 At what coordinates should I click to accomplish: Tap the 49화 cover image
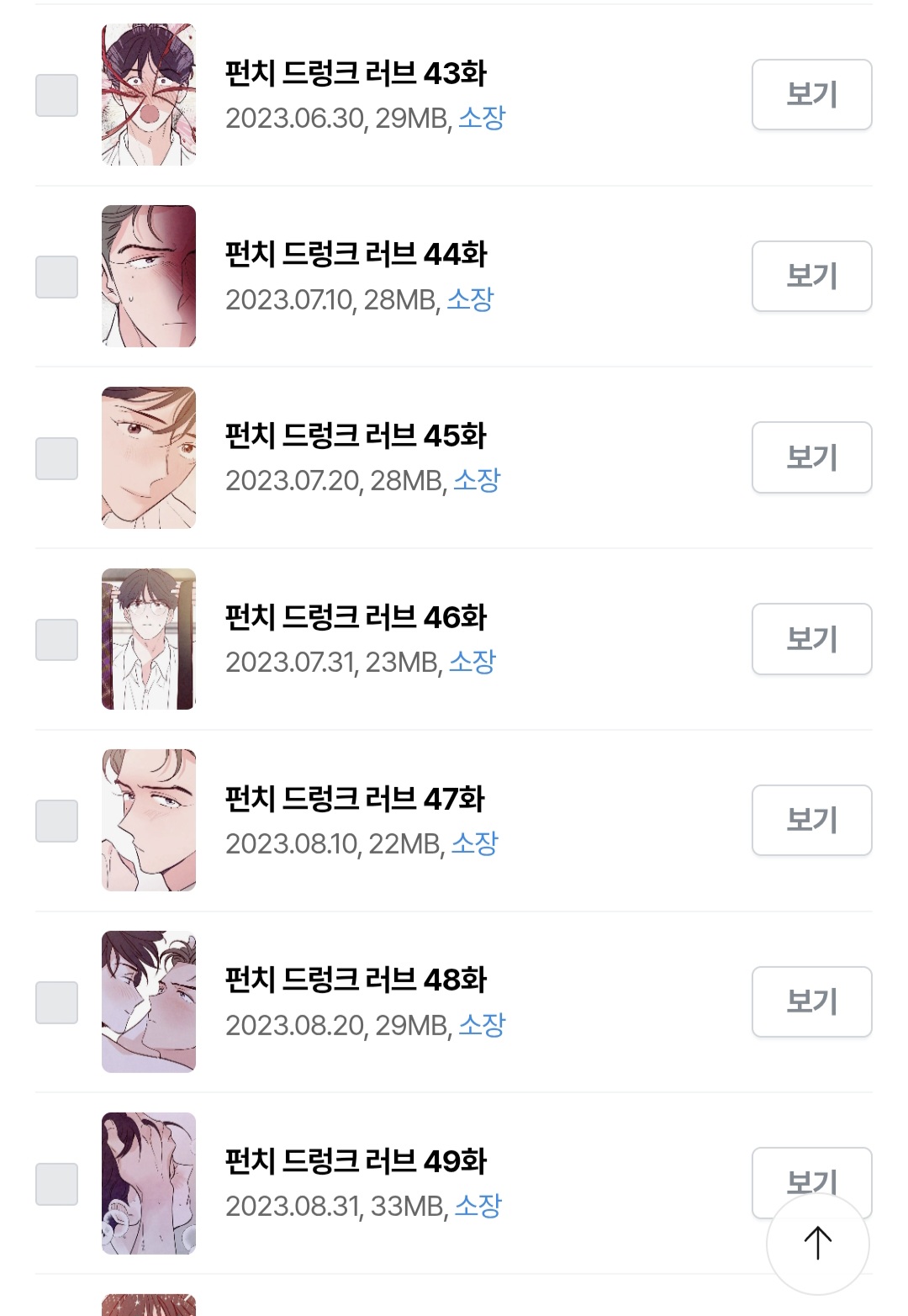(149, 1183)
